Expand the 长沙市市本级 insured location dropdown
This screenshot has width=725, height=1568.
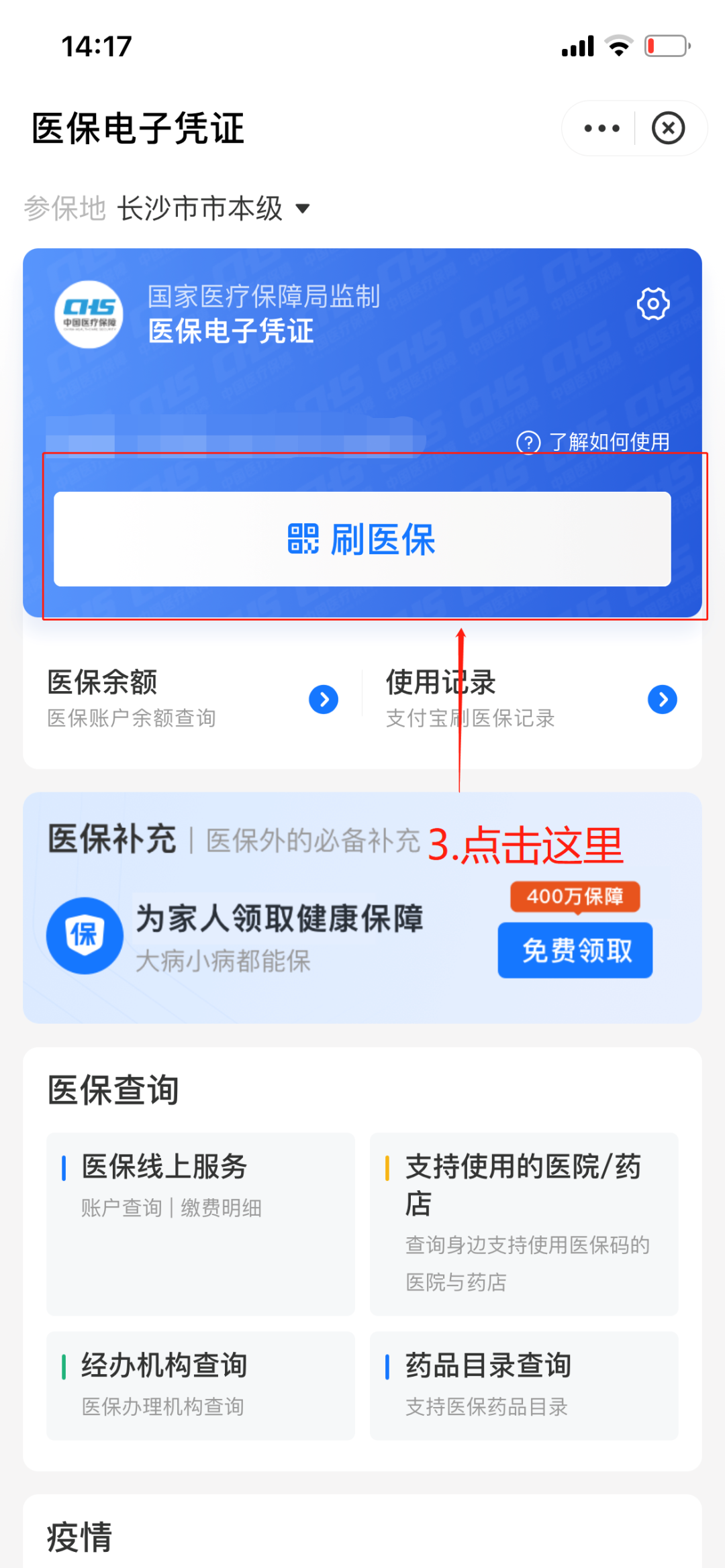point(213,209)
